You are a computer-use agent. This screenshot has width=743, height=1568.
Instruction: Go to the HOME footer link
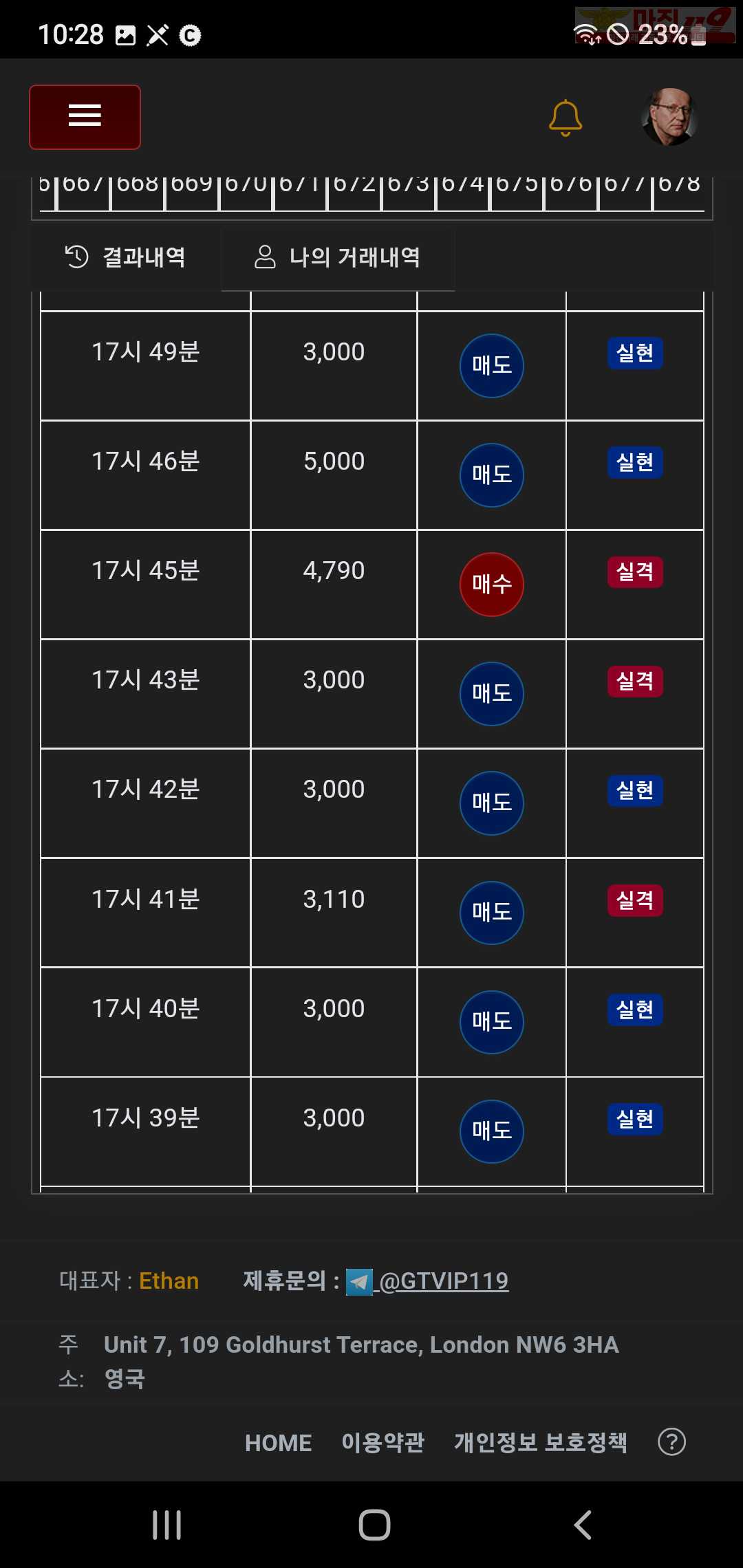[x=278, y=1442]
